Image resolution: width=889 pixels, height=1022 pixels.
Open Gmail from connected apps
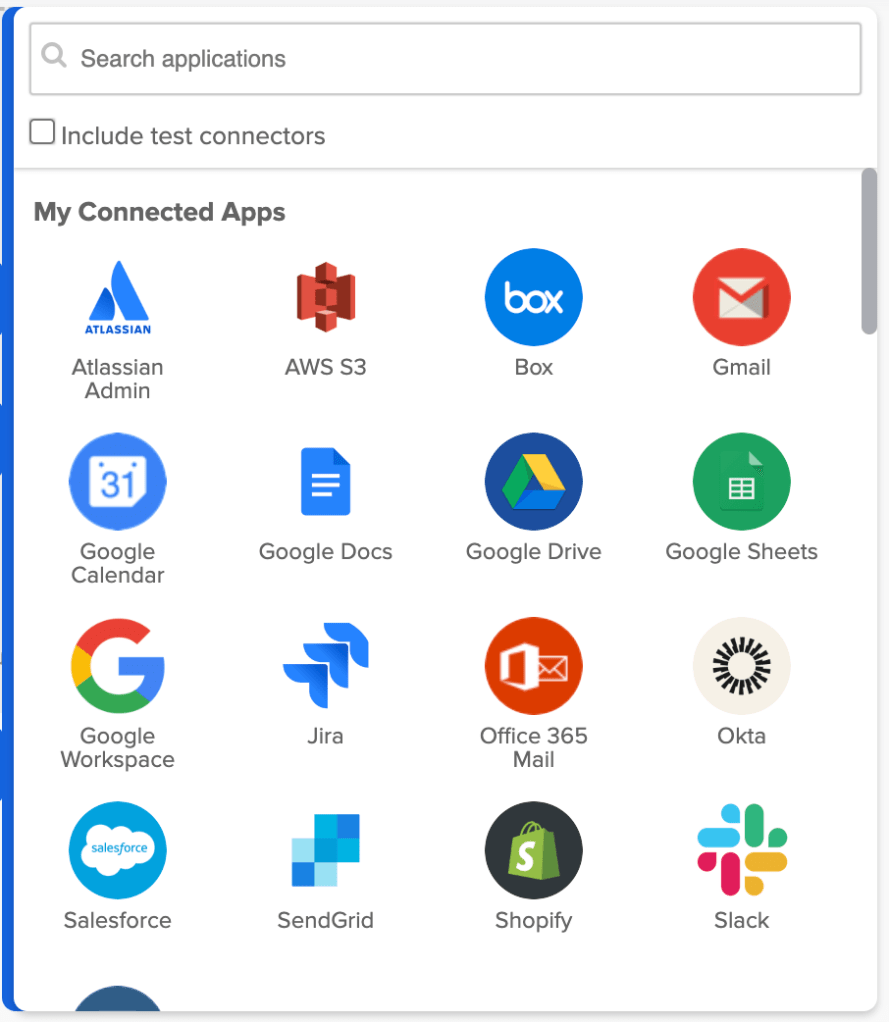pyautogui.click(x=742, y=297)
